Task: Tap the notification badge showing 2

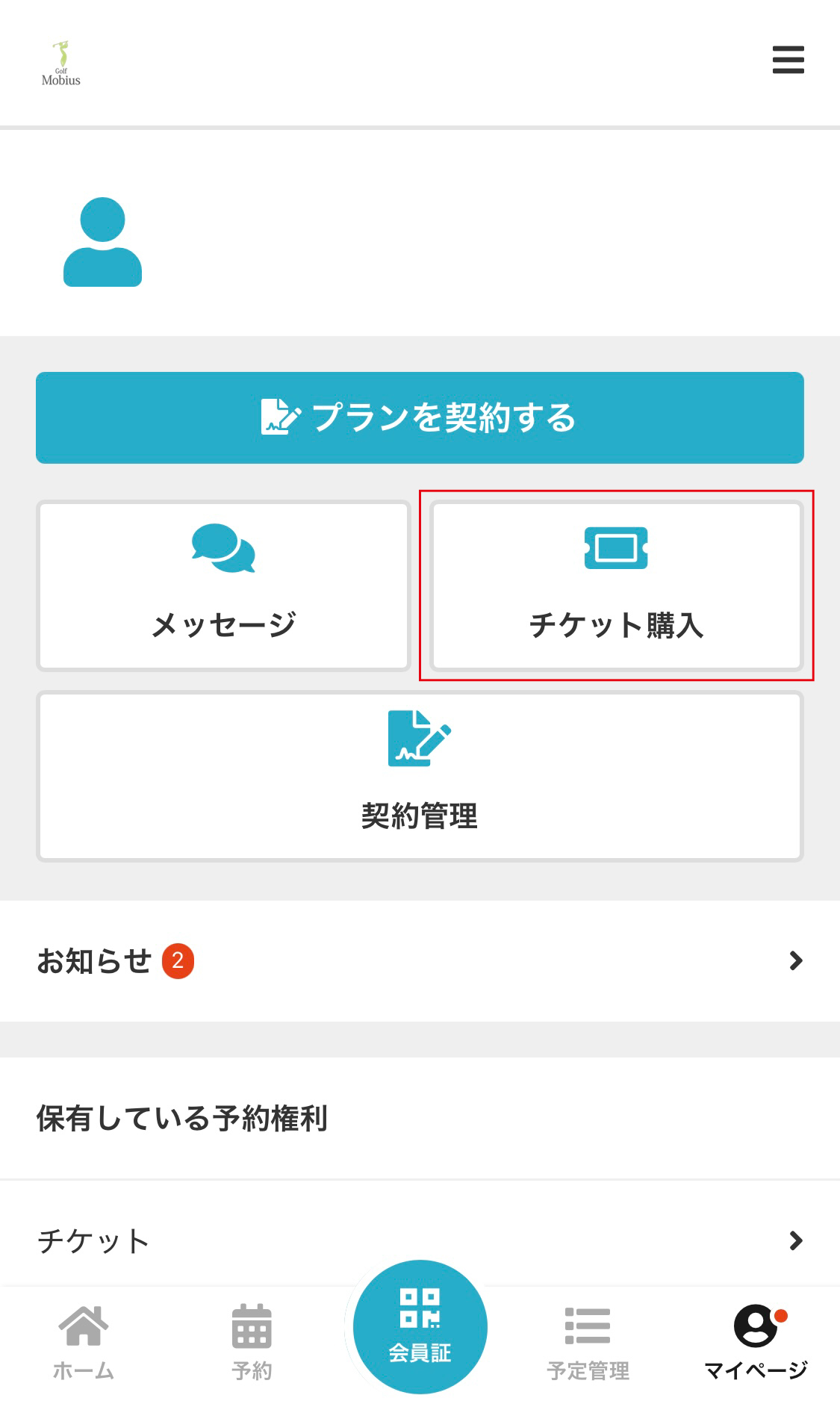Action: (178, 963)
